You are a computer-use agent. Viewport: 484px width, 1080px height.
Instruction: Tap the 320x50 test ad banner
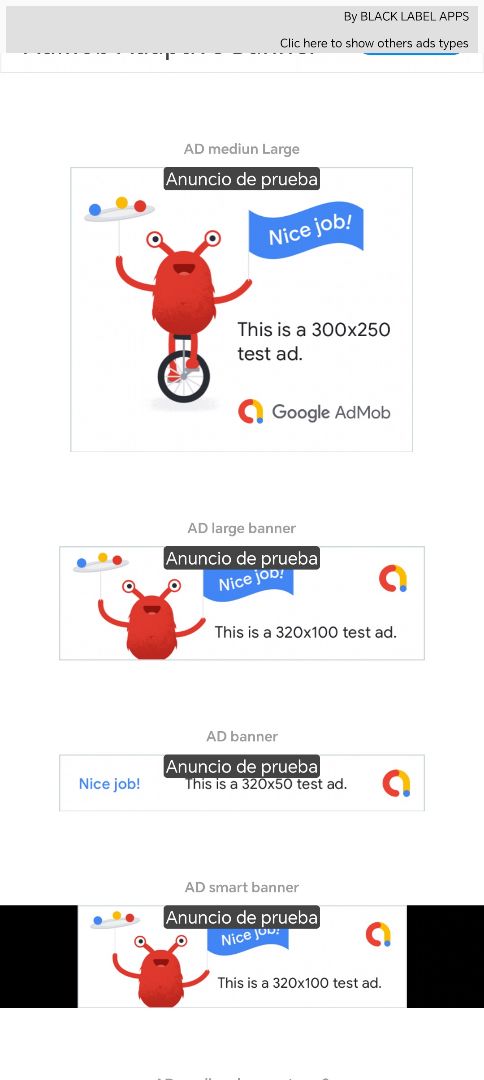242,783
